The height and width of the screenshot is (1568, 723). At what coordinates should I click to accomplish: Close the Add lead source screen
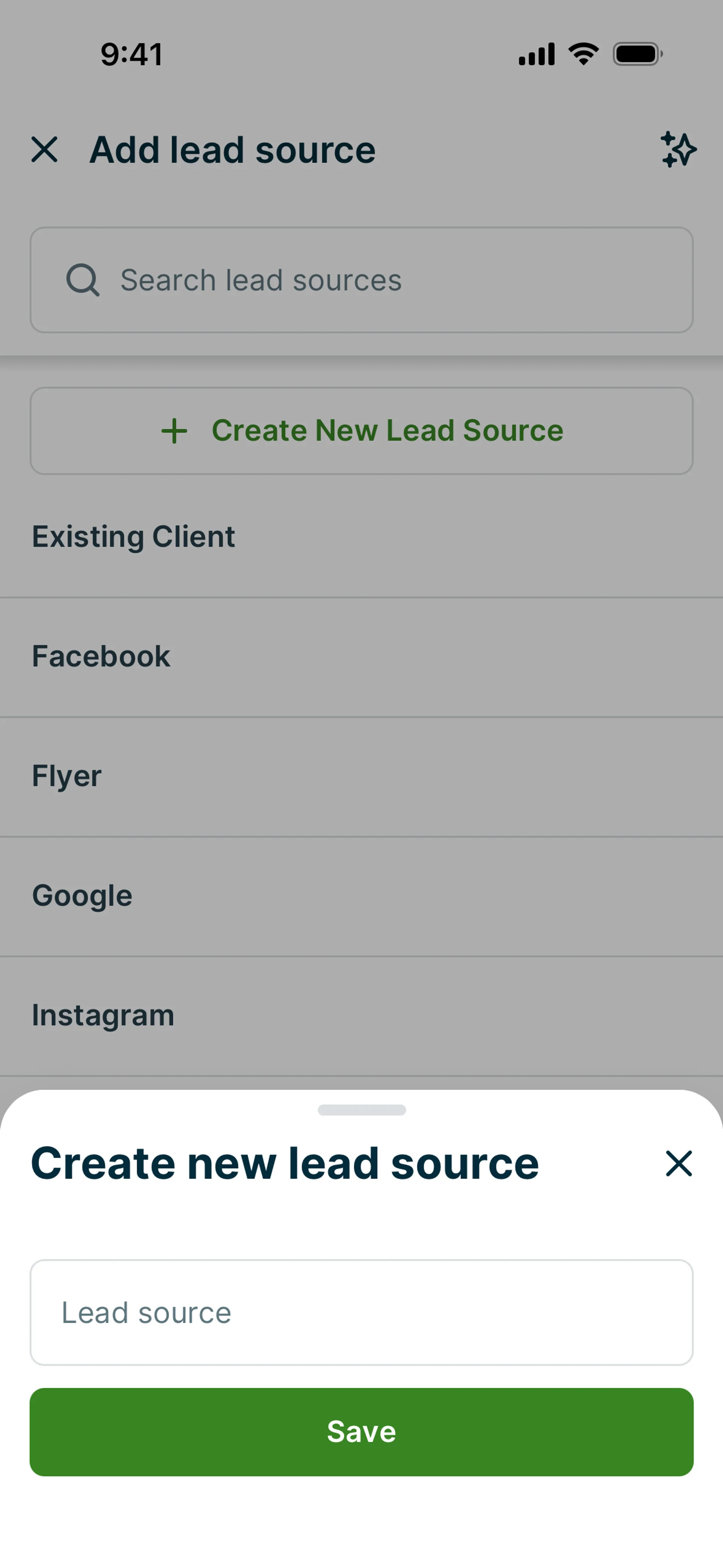pos(44,150)
